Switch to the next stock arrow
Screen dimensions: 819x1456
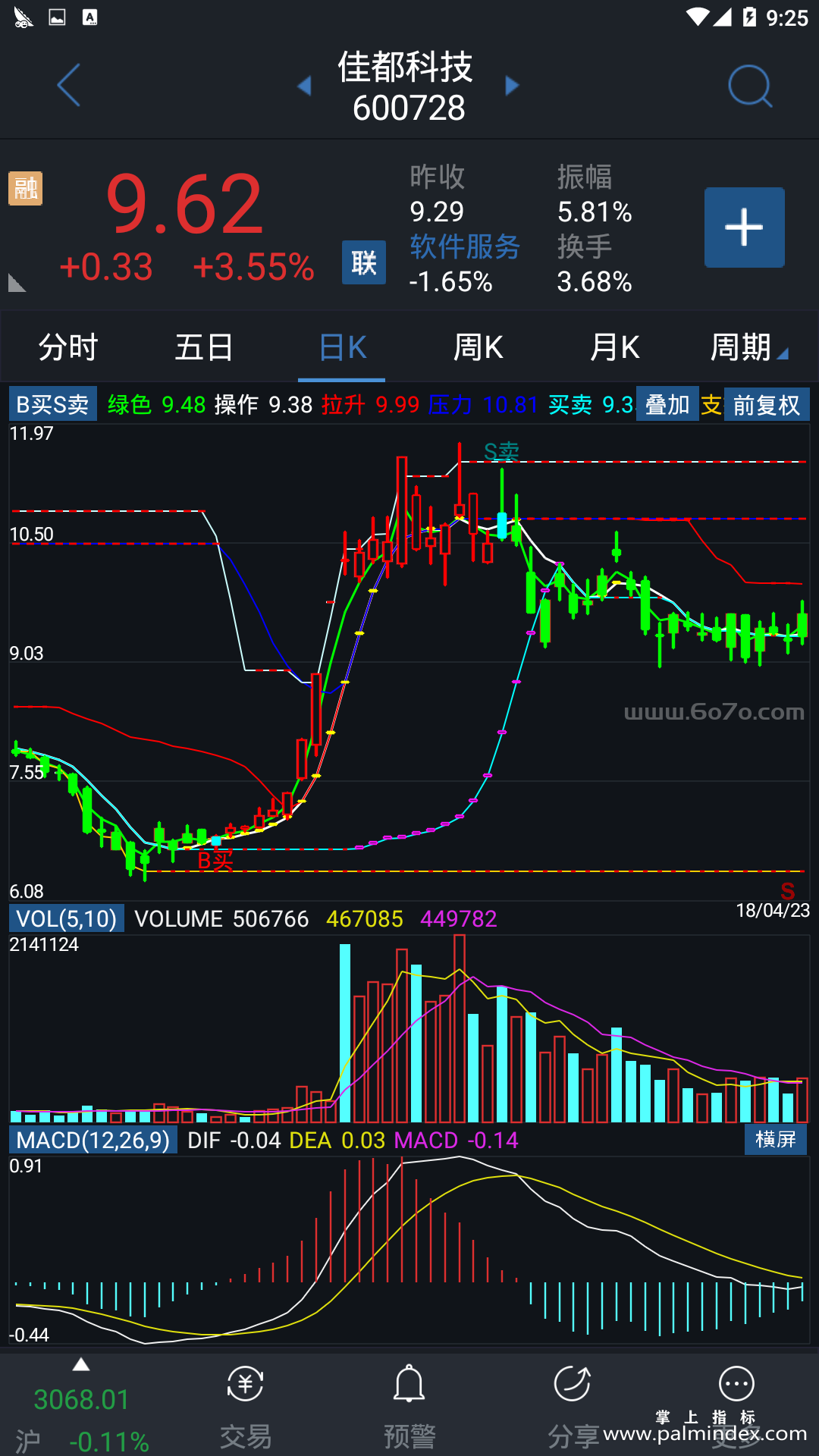point(513,86)
